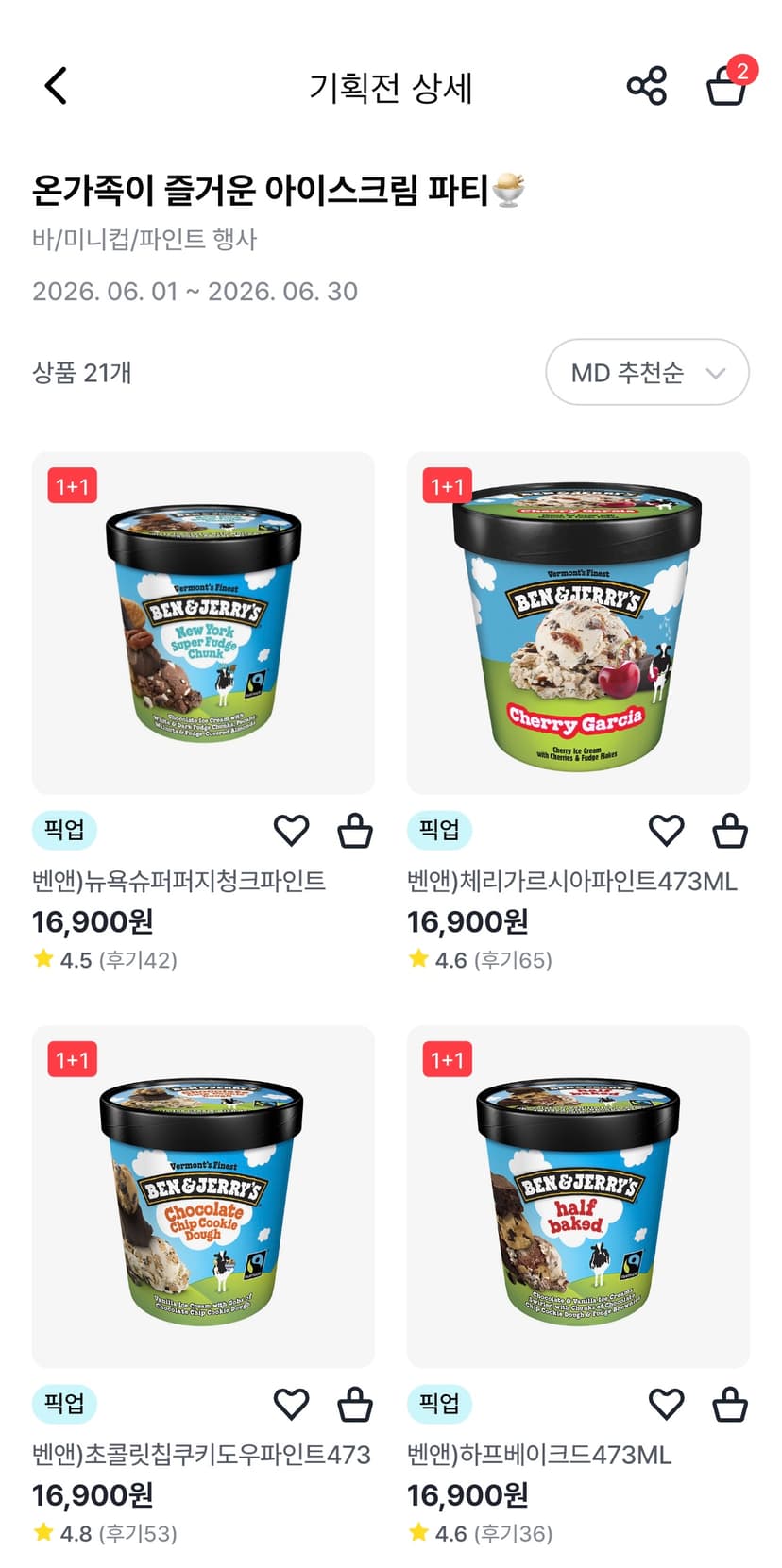
Task: Favorite the 하프베이크드473ML item
Action: tap(666, 1404)
